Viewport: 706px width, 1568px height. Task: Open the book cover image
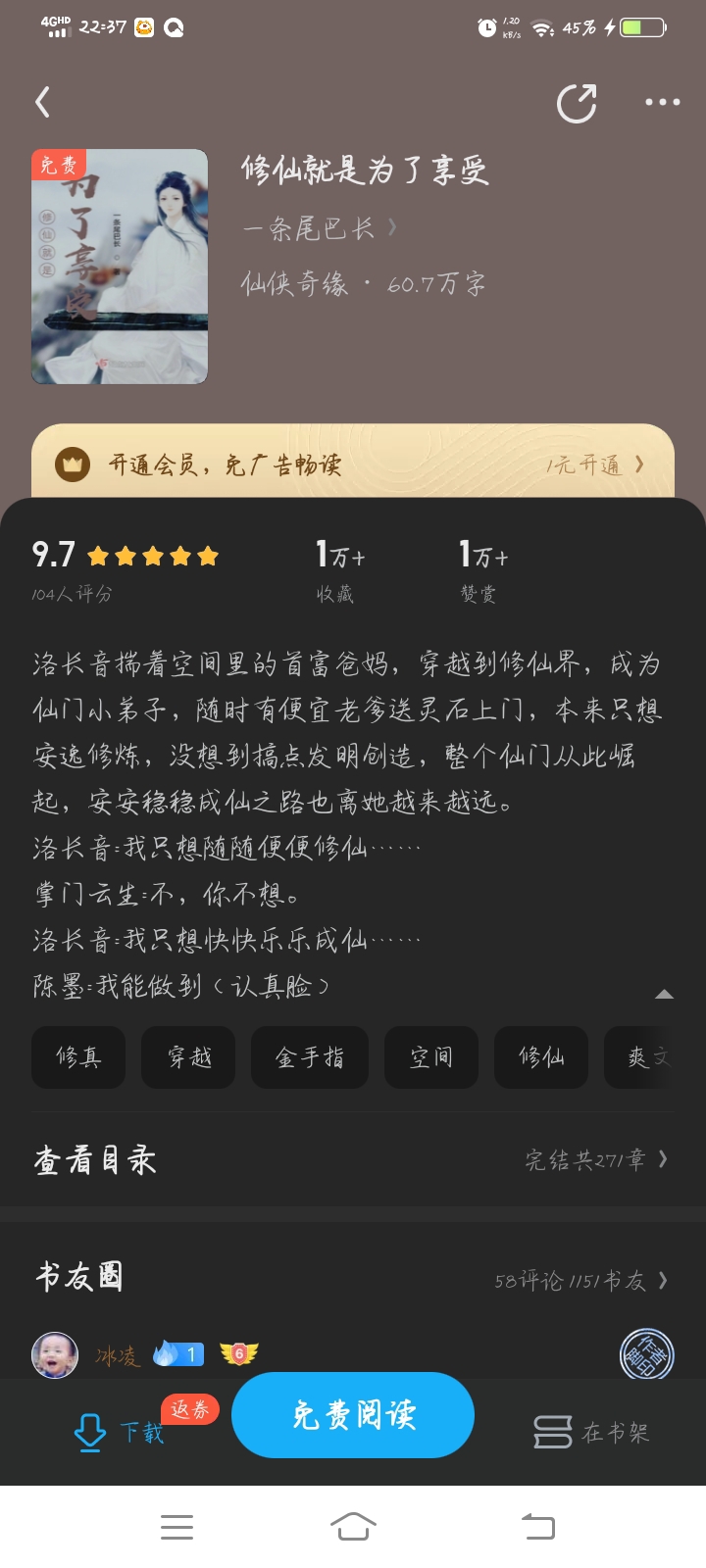(120, 267)
